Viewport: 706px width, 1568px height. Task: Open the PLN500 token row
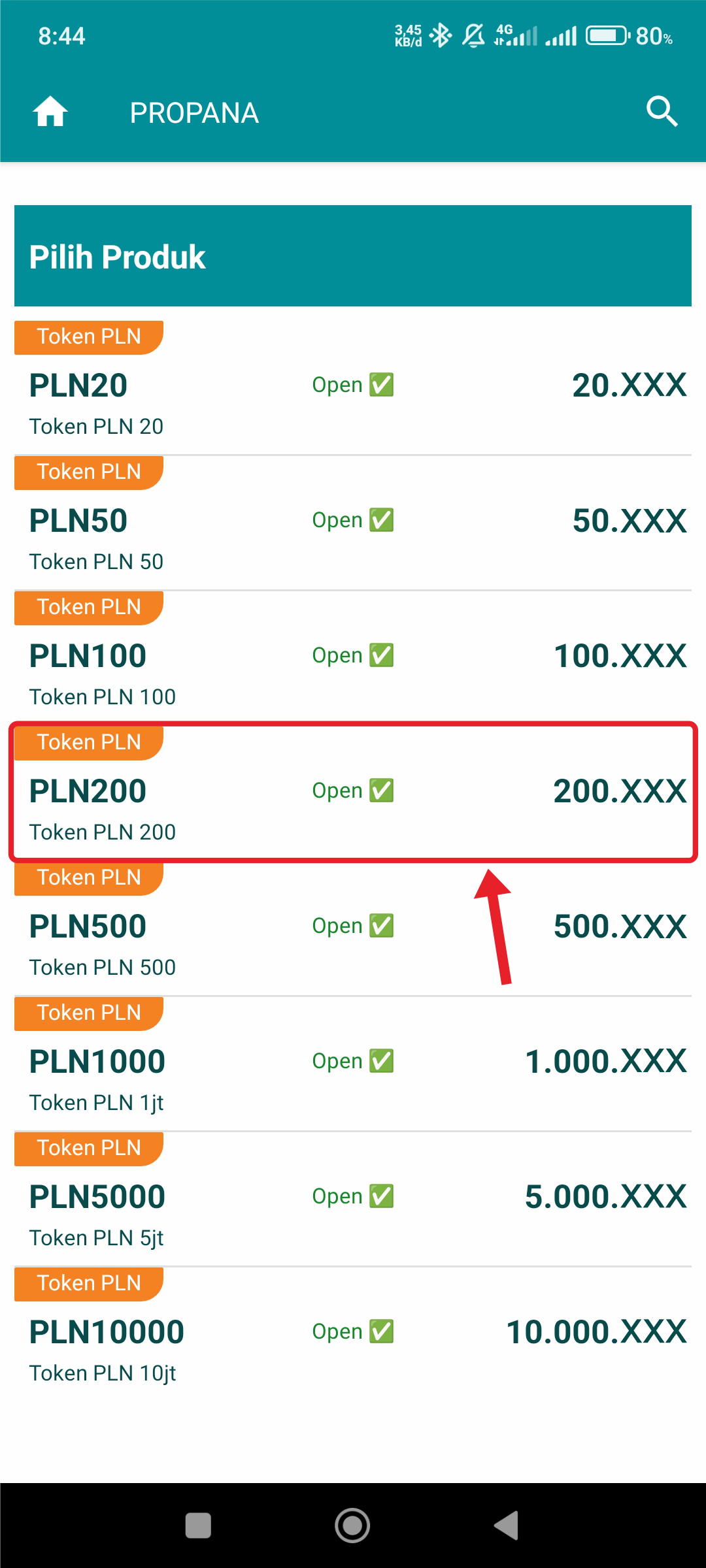tap(353, 928)
